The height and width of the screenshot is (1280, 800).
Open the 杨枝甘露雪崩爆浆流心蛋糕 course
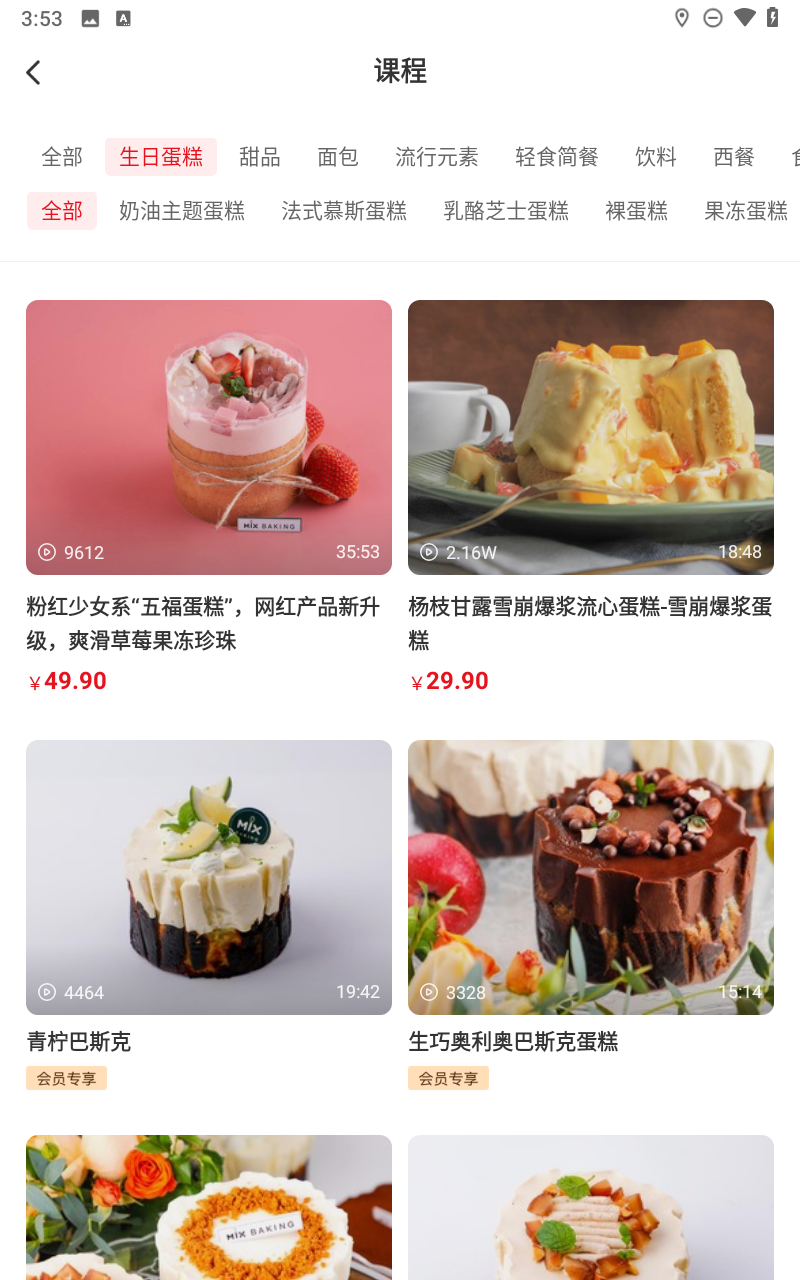[591, 438]
